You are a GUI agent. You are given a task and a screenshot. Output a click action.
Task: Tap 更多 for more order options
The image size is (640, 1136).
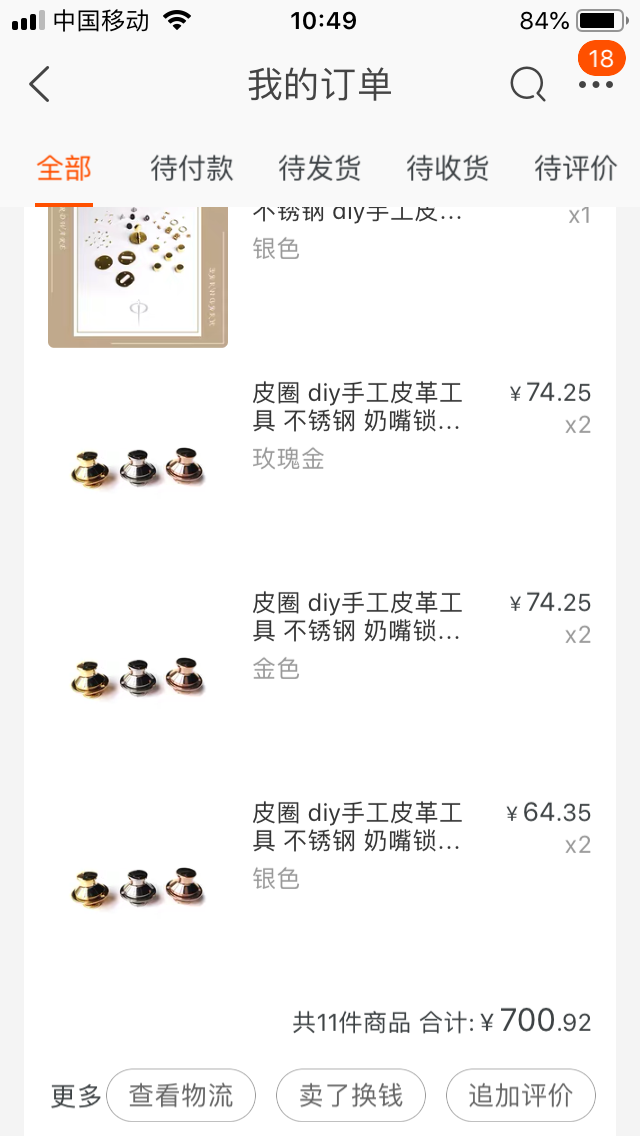[x=76, y=1096]
